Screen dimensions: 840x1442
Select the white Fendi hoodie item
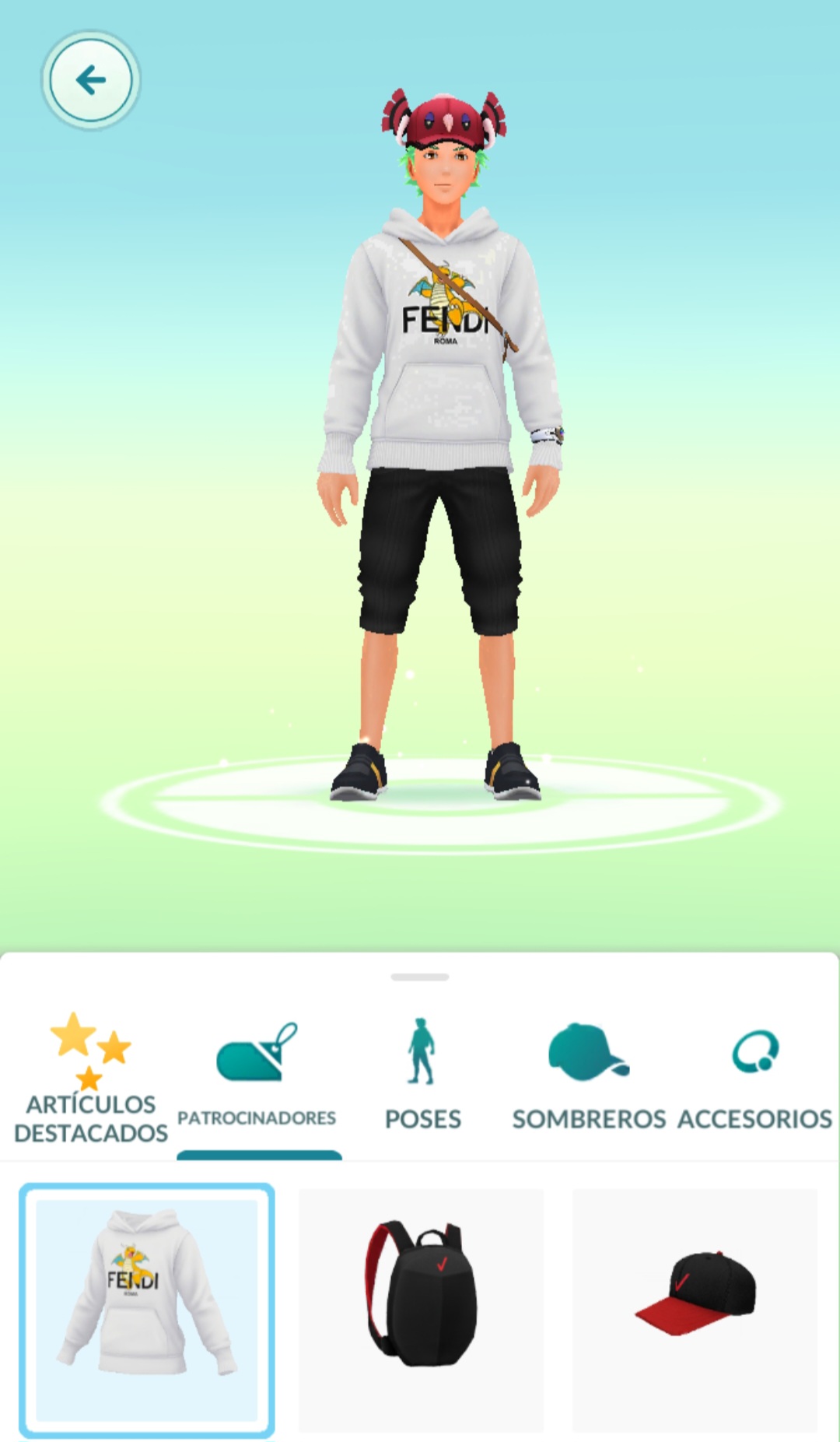pyautogui.click(x=147, y=1310)
